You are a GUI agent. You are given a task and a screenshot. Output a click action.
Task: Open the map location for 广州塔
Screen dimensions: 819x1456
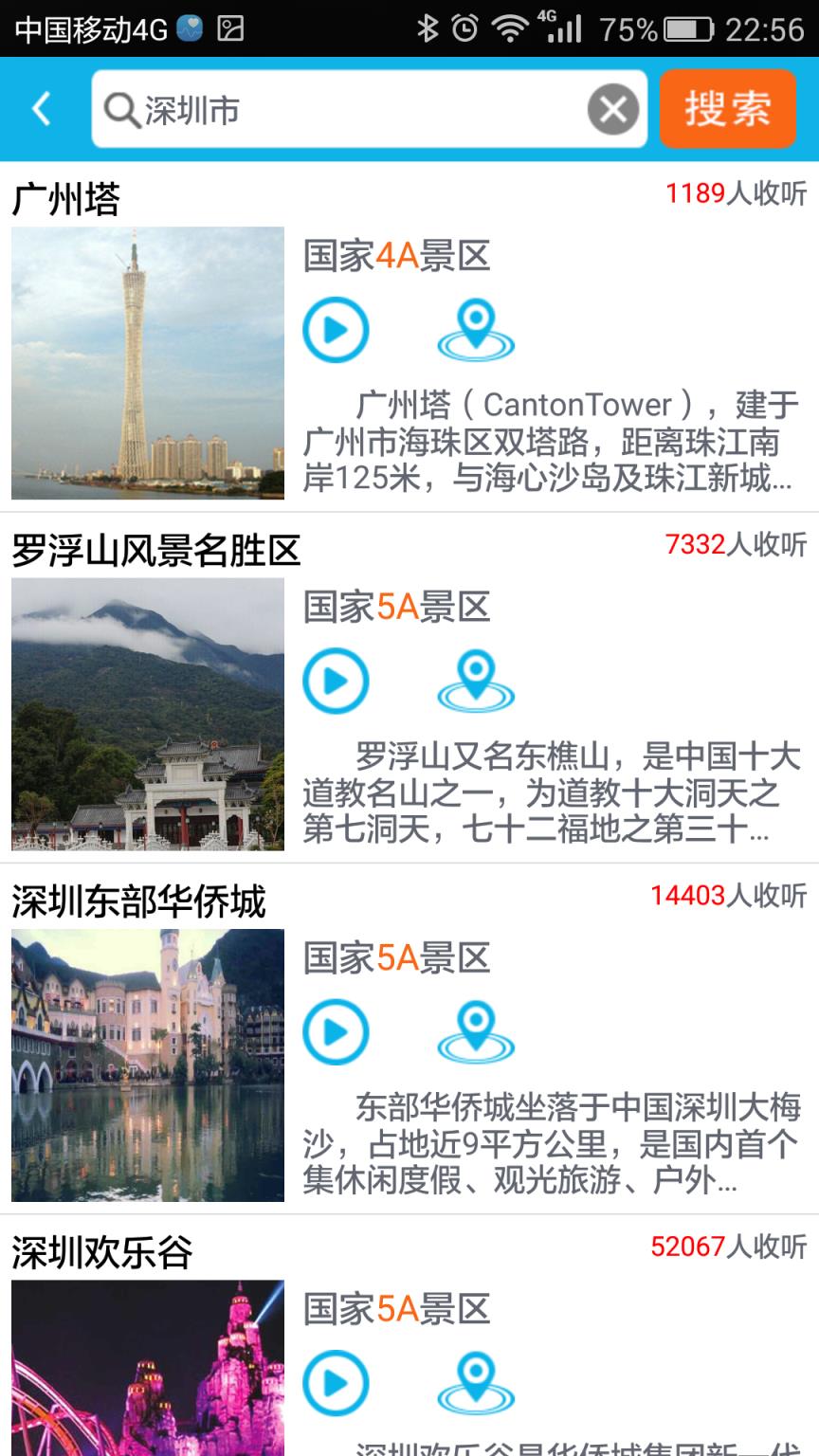click(x=475, y=330)
